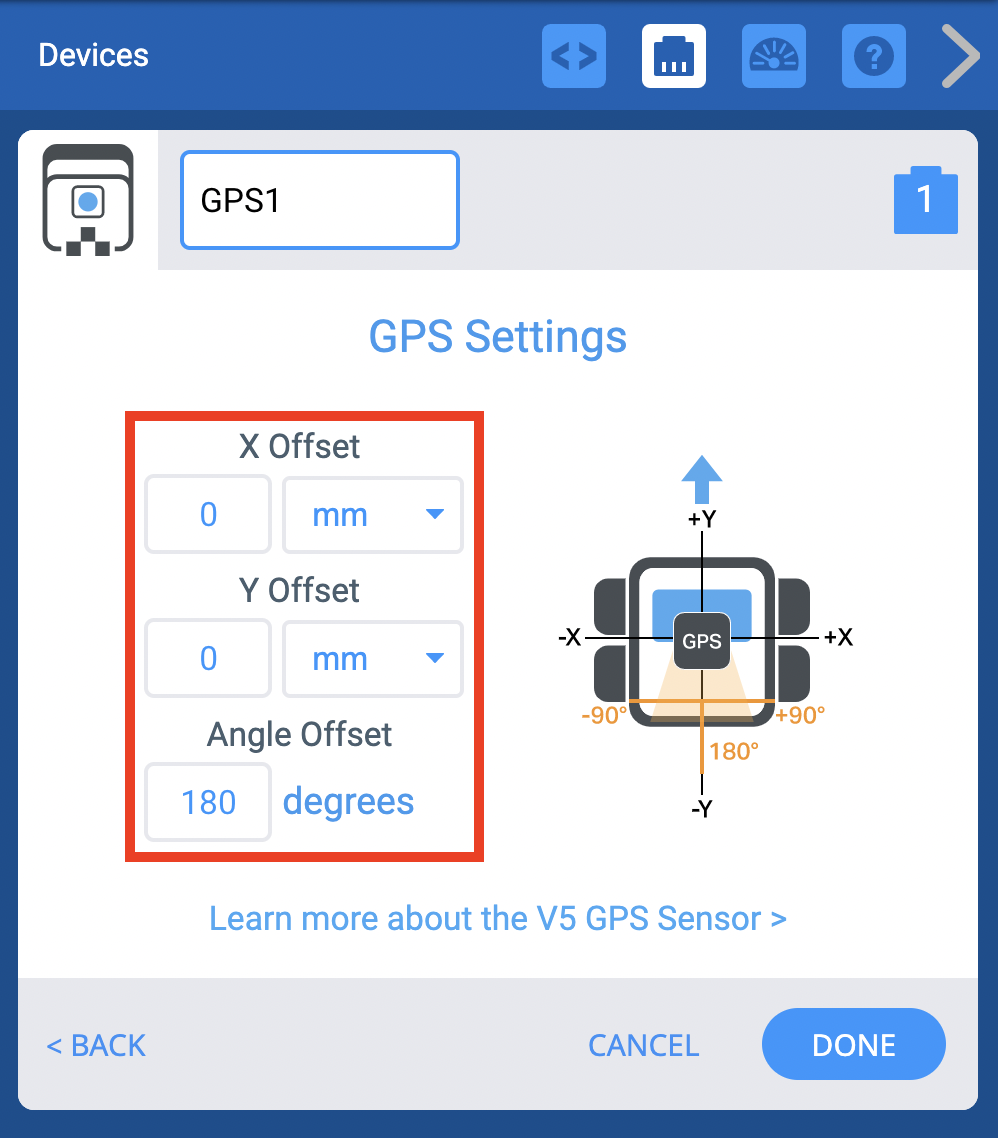The height and width of the screenshot is (1138, 998).
Task: Go back with the BACK button
Action: 96,1045
